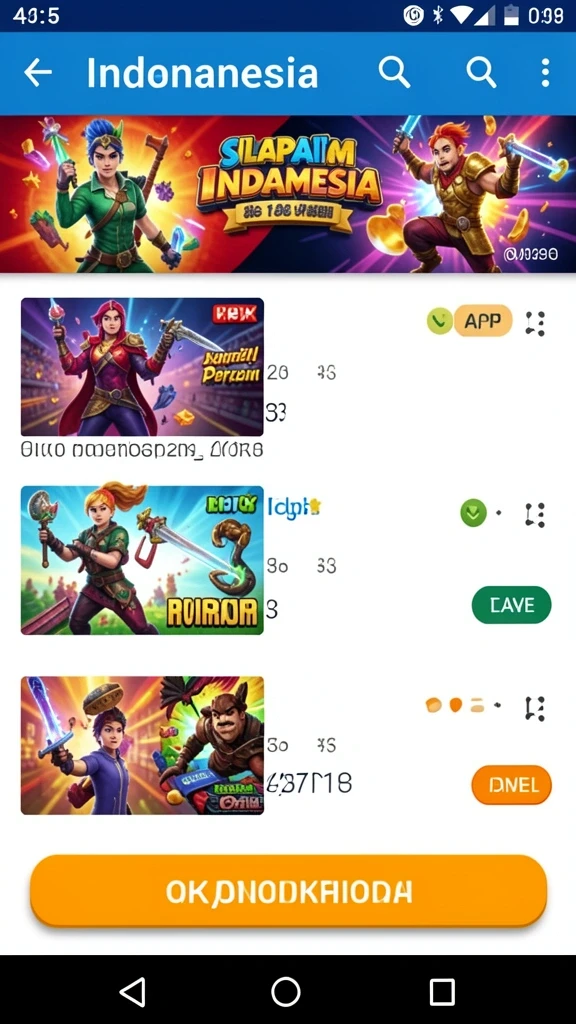
Task: Open the ROIROR game tile
Action: (142, 560)
